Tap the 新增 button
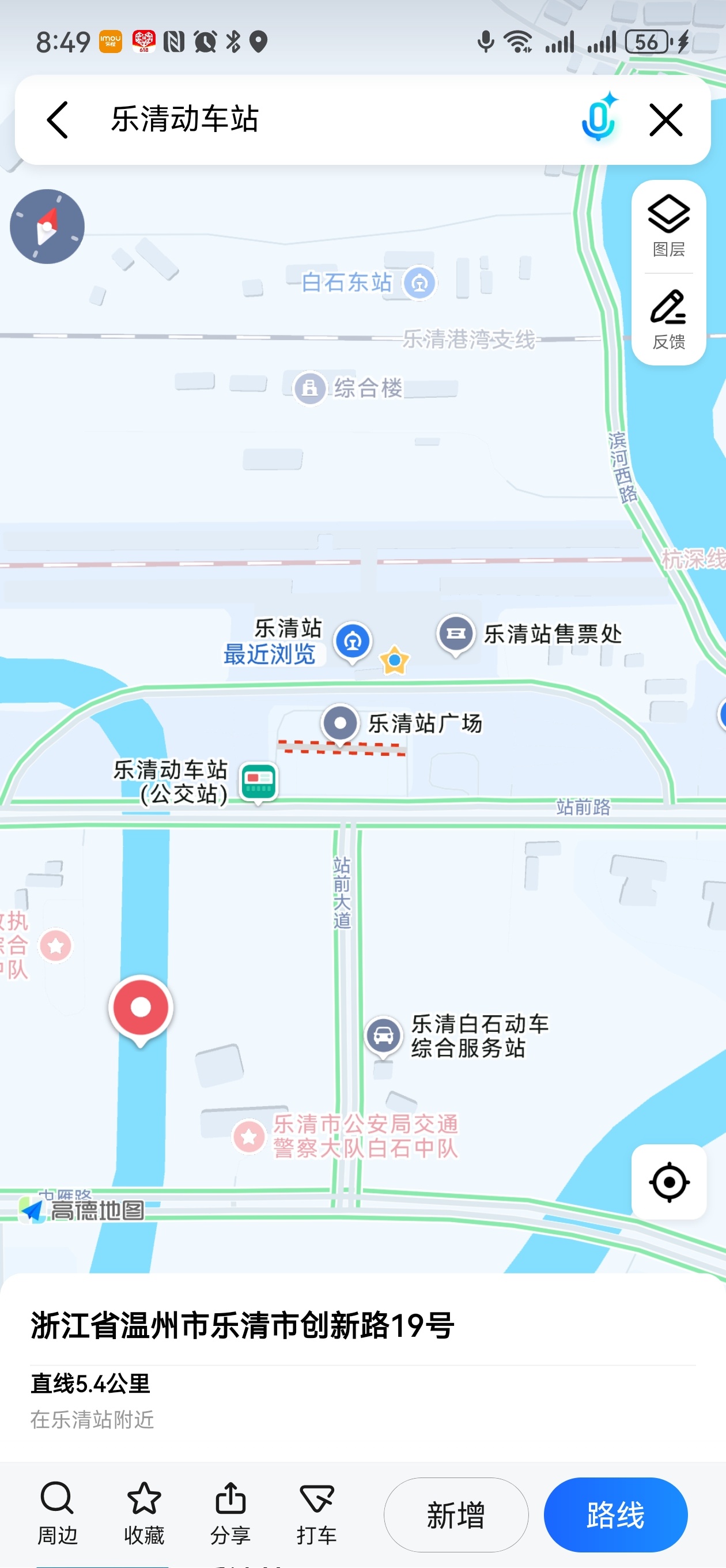The height and width of the screenshot is (1568, 726). click(x=456, y=1514)
